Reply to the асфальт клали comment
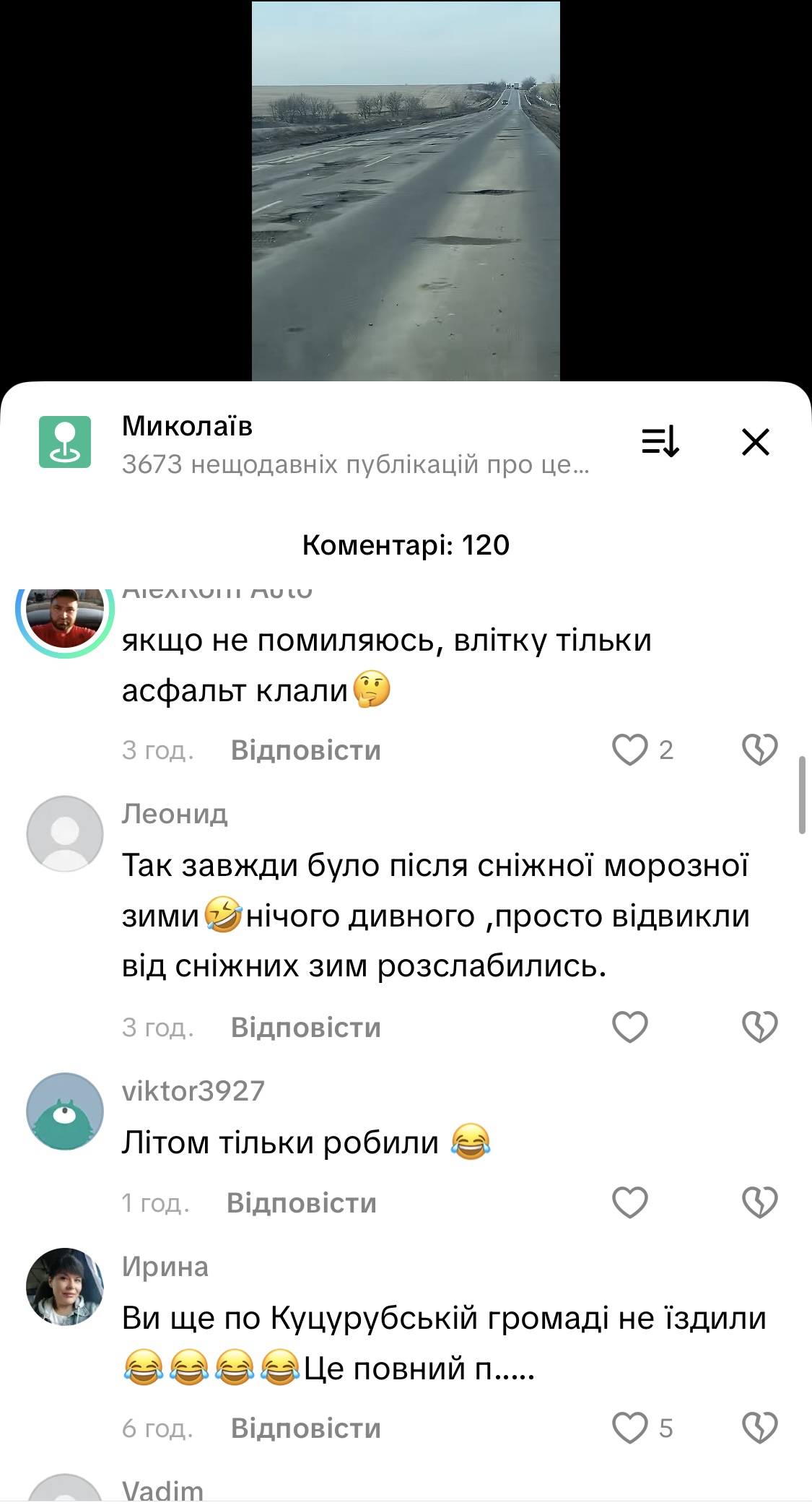The width and height of the screenshot is (812, 1505). coord(305,750)
